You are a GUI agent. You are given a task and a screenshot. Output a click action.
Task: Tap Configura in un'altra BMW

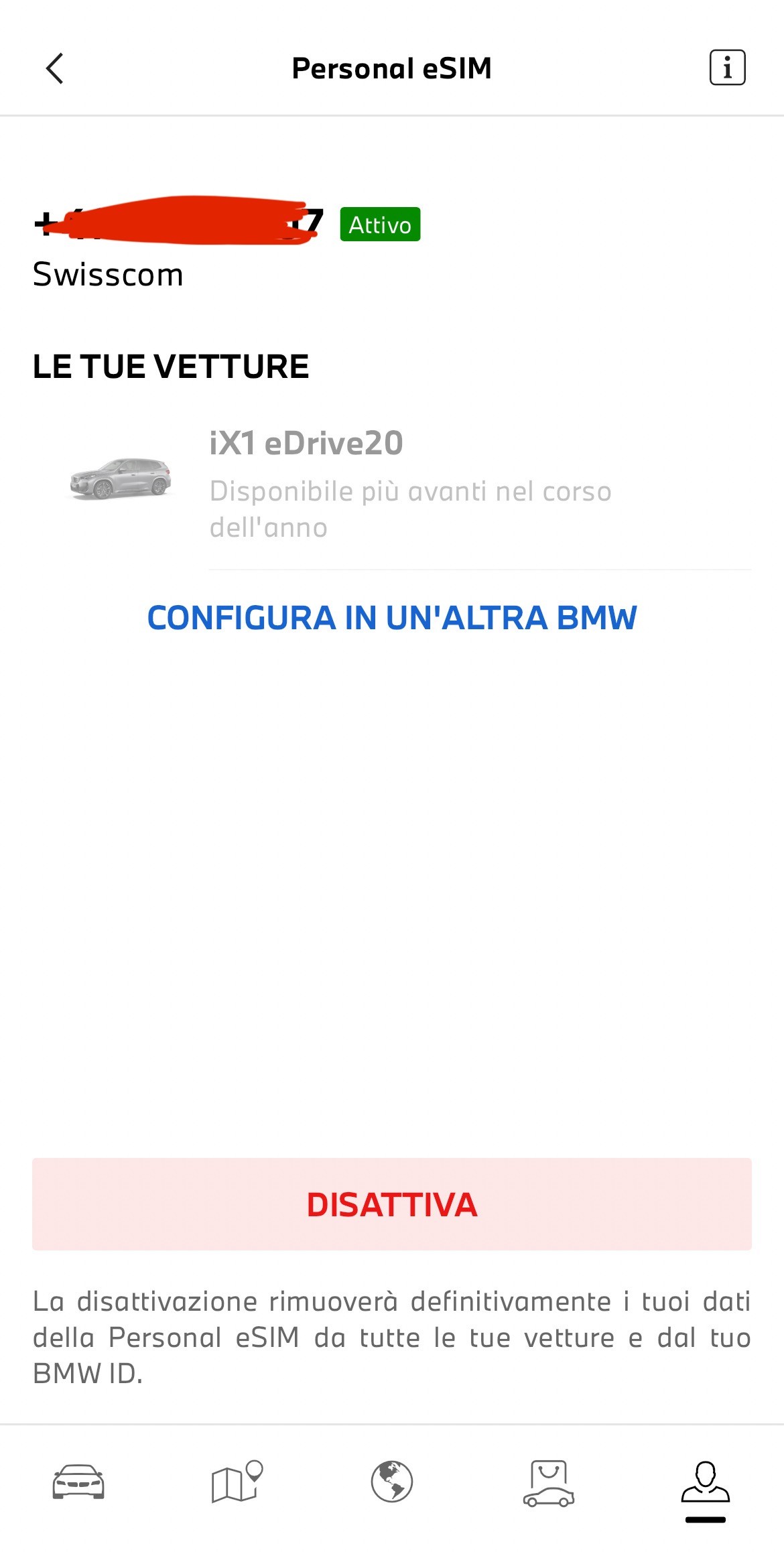[392, 618]
